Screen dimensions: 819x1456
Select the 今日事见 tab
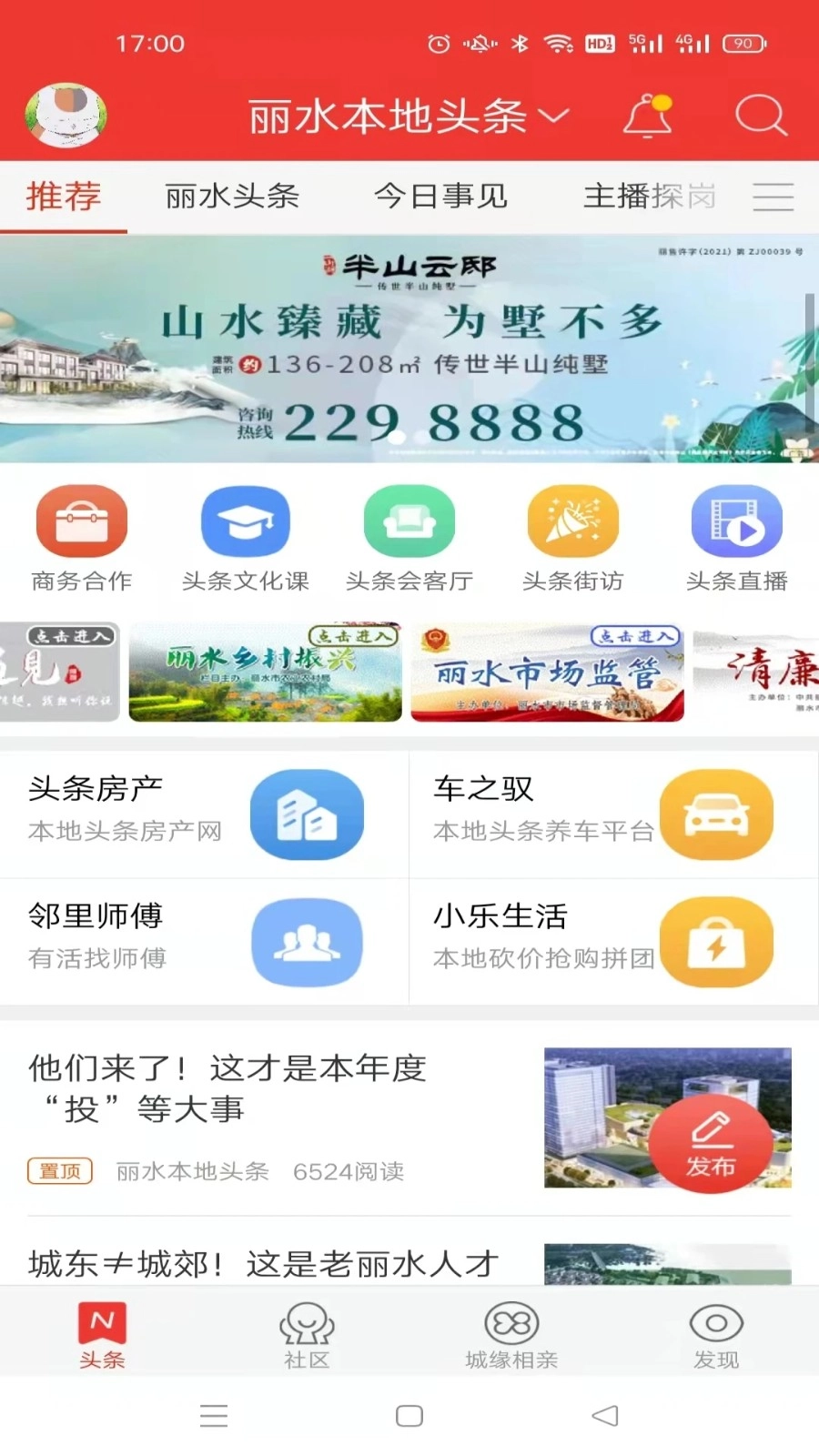440,197
